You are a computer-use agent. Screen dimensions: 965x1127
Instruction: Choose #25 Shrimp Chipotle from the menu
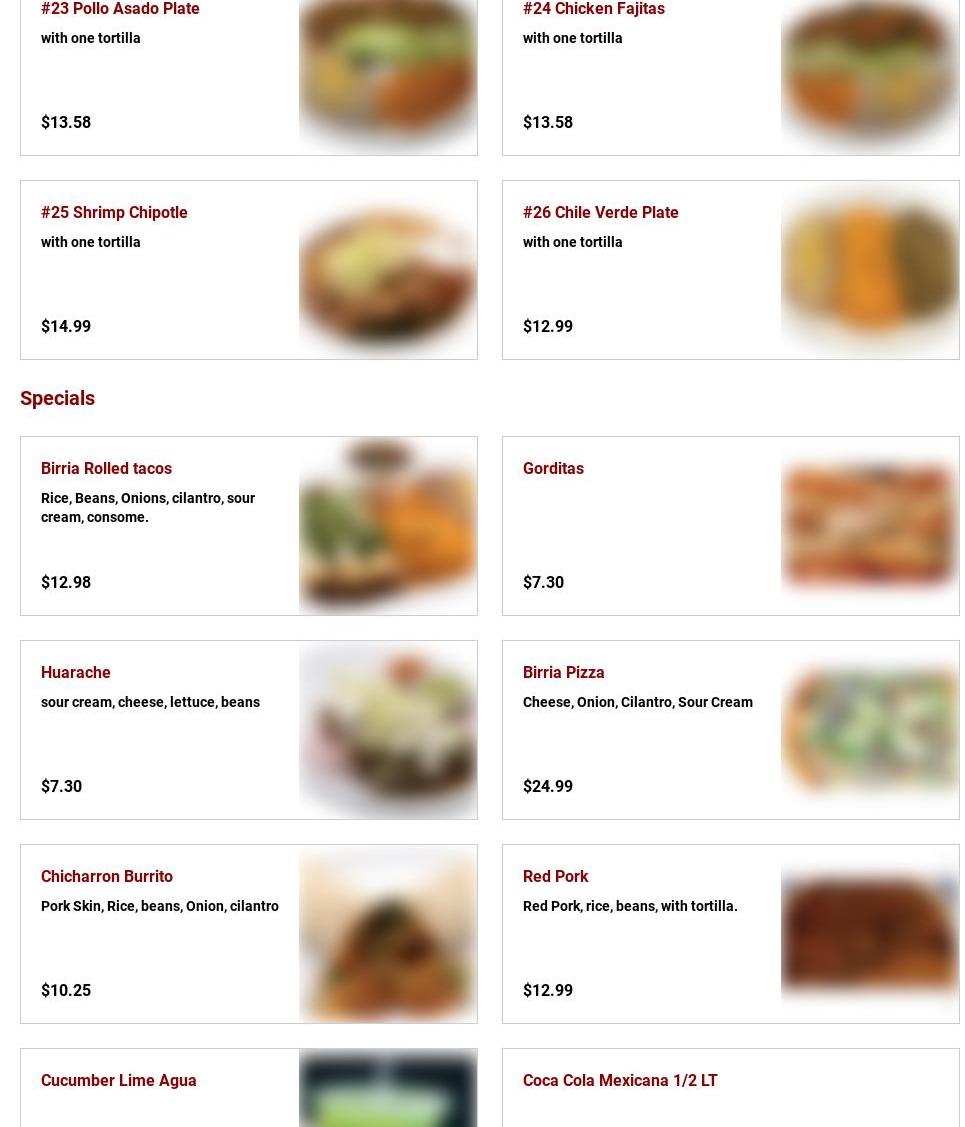coord(114,213)
